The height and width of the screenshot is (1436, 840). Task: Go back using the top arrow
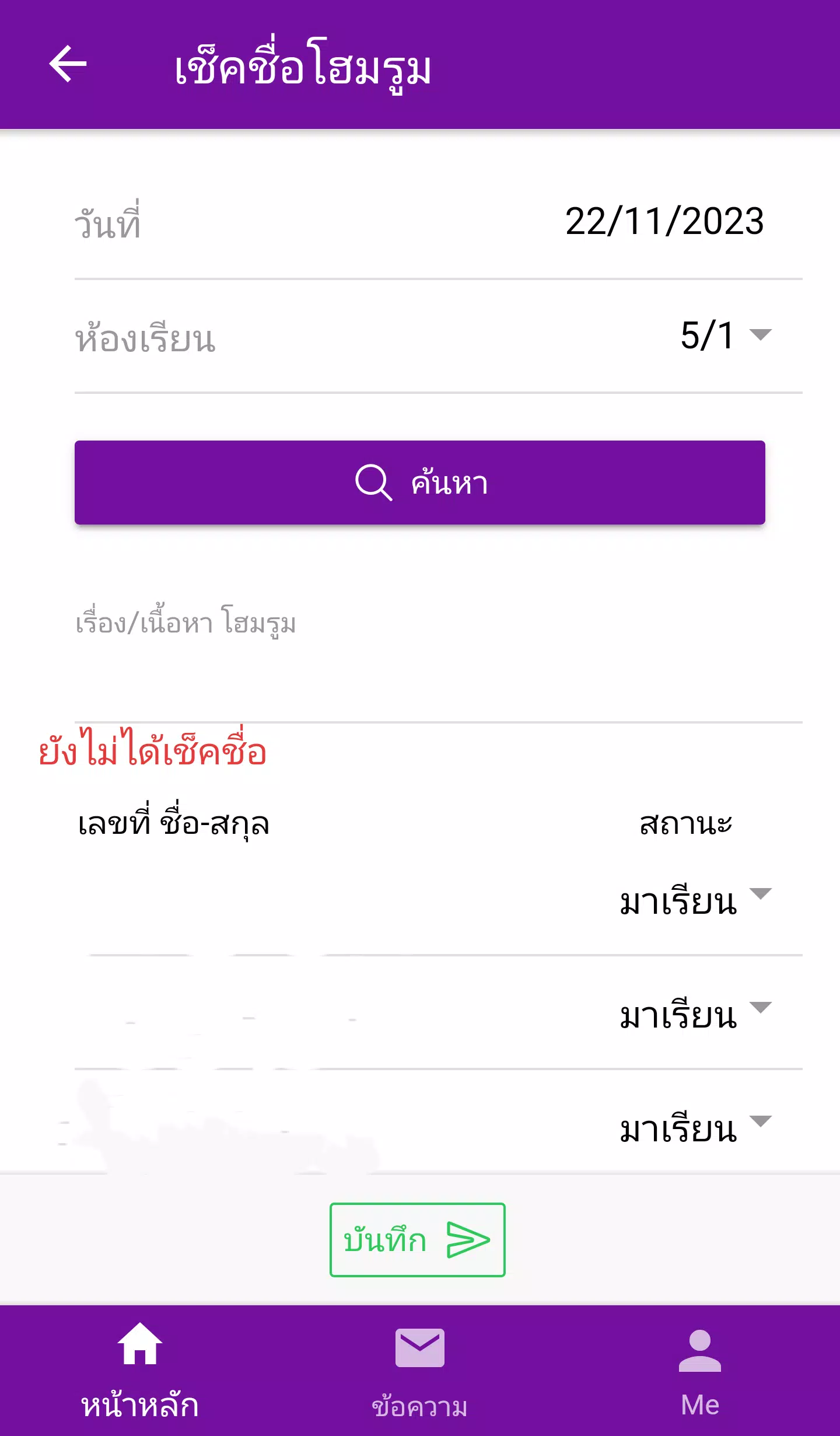(x=68, y=64)
